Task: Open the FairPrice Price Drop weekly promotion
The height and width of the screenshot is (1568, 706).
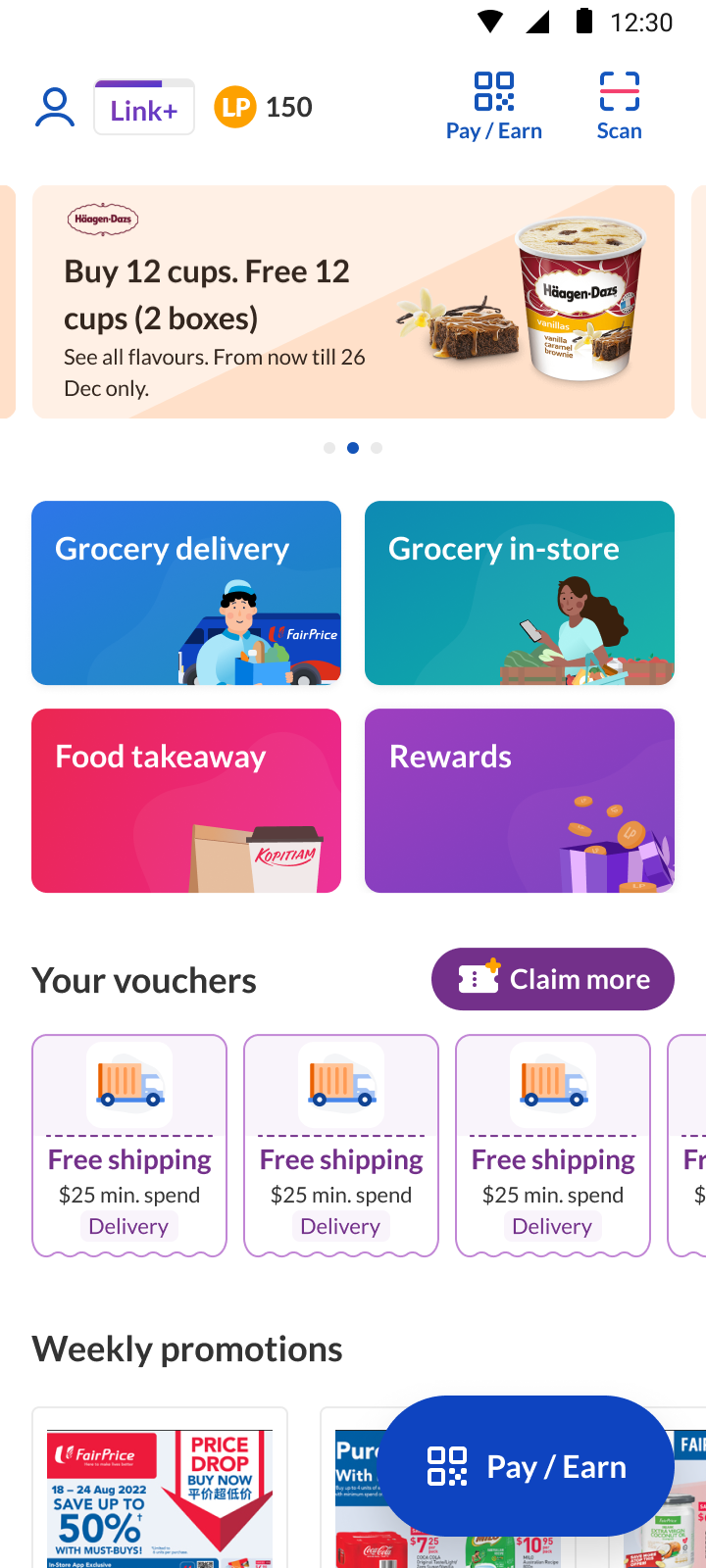Action: click(160, 1488)
